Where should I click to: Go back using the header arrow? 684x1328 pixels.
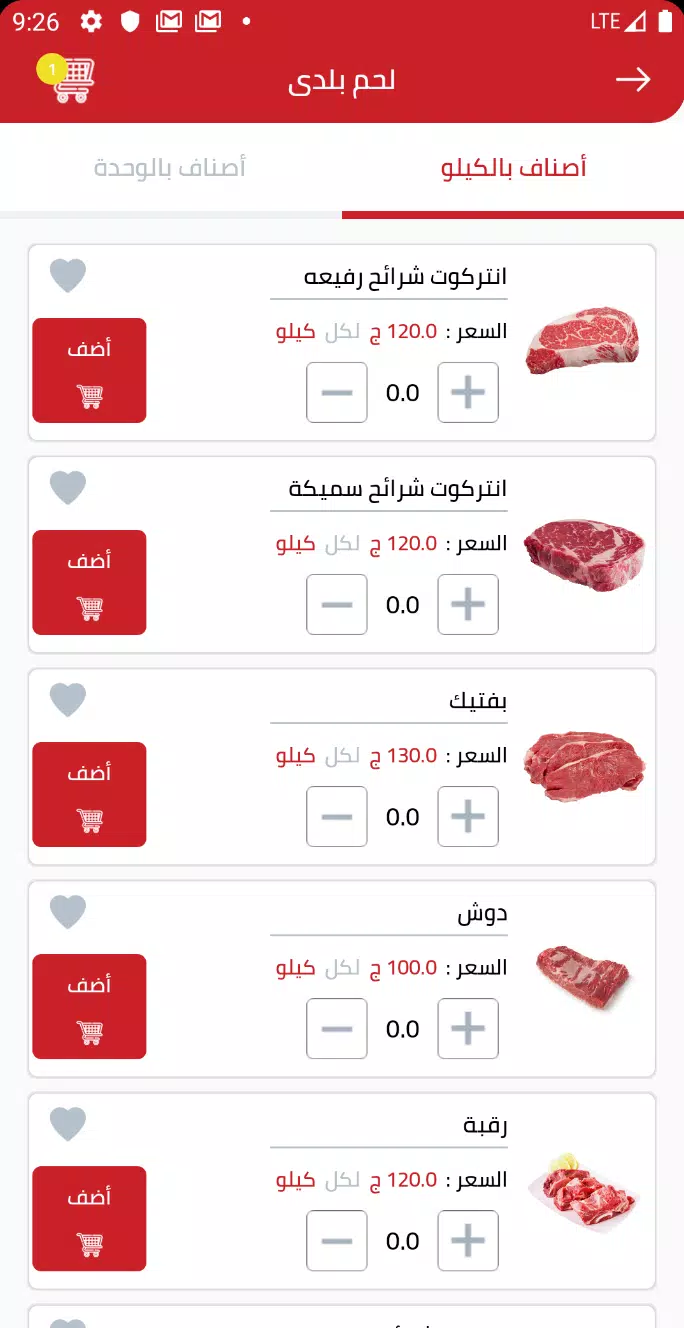click(632, 80)
